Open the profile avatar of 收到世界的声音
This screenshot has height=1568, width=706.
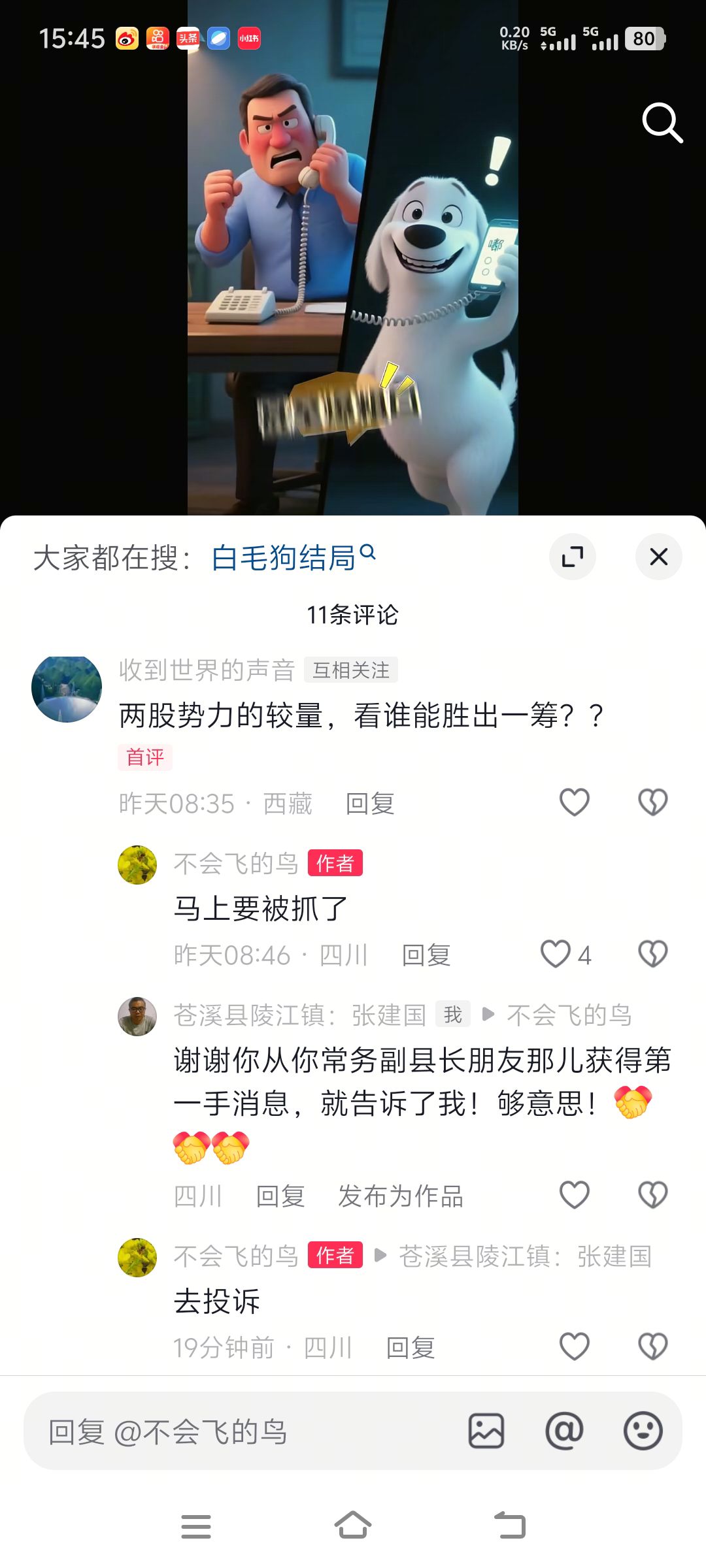(67, 689)
